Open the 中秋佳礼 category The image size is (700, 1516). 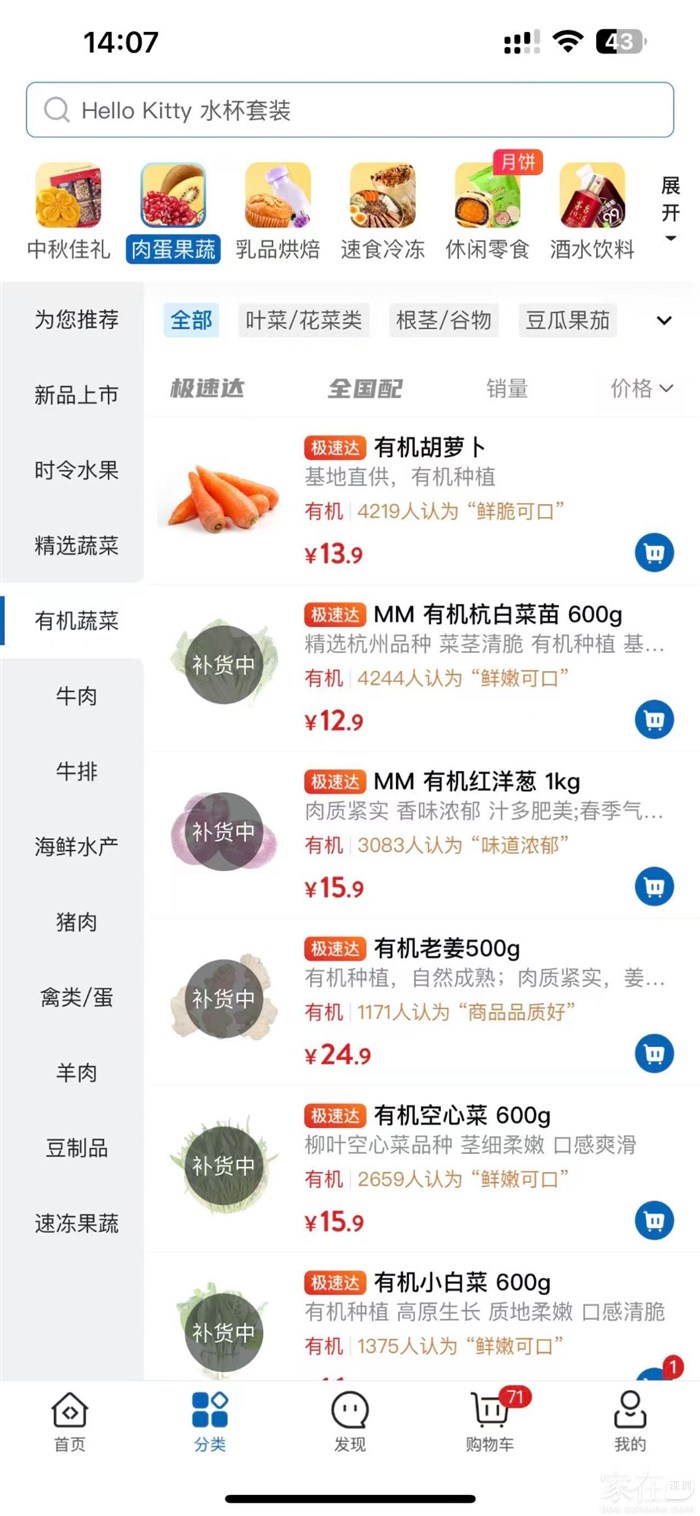[68, 212]
